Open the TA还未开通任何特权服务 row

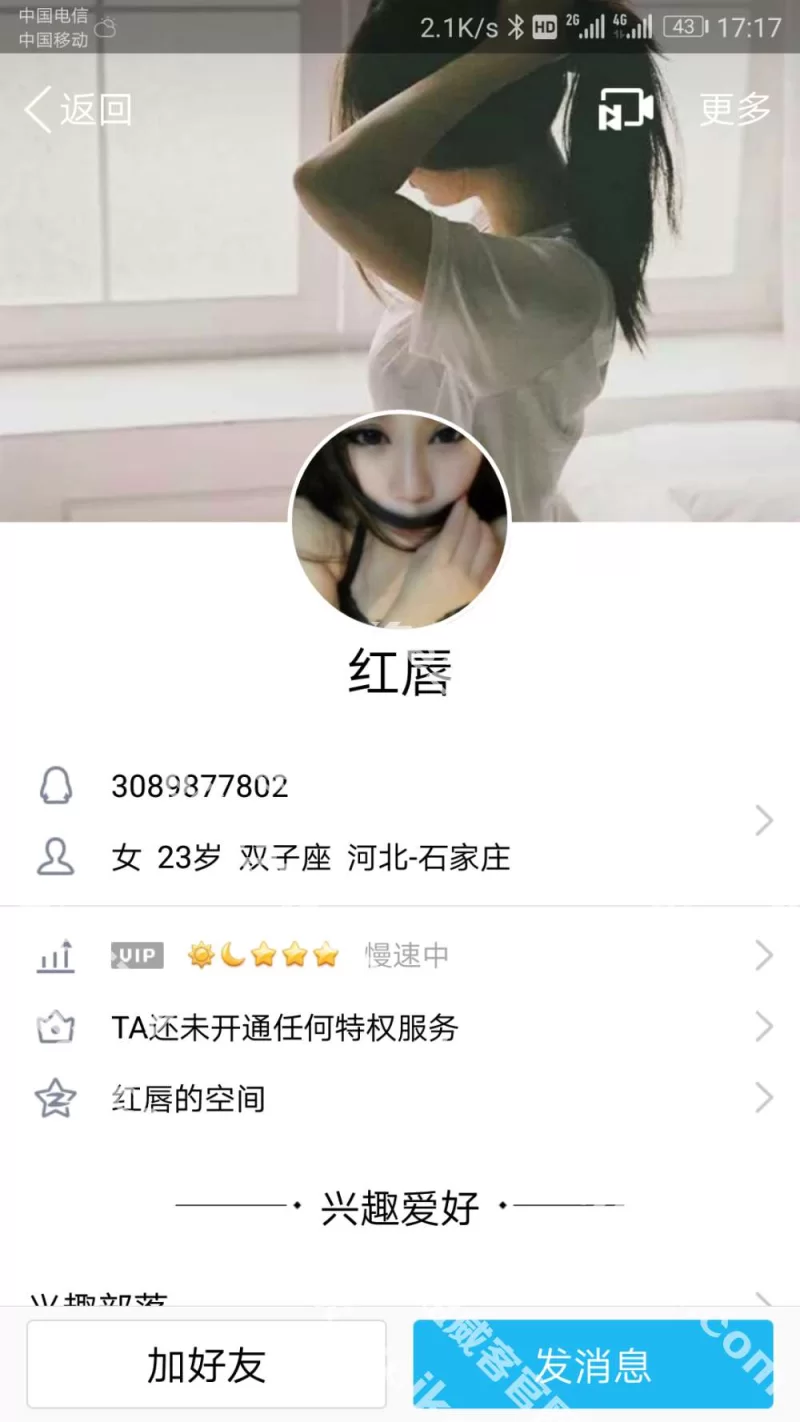tap(400, 1027)
